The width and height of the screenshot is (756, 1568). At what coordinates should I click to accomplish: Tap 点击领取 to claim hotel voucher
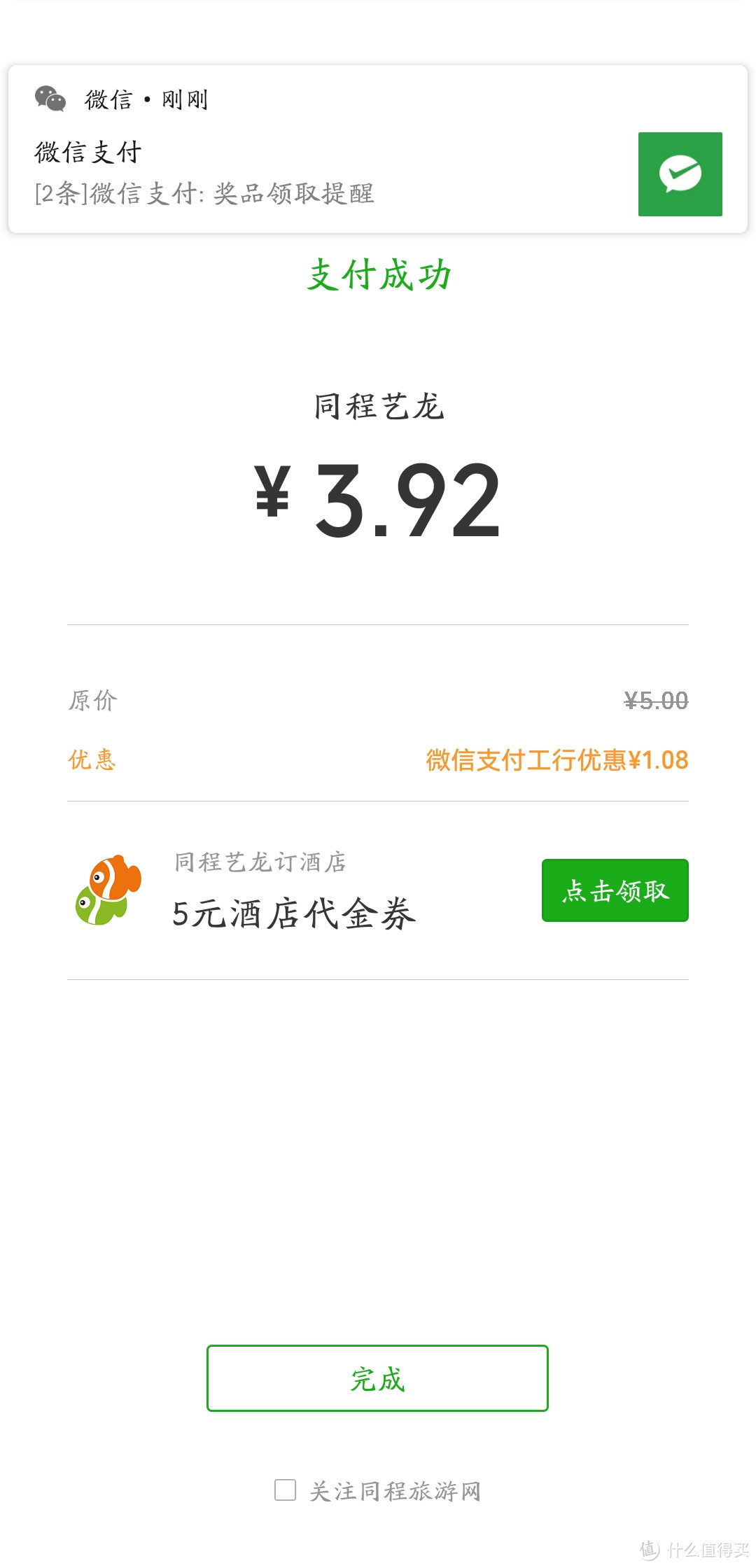coord(615,890)
